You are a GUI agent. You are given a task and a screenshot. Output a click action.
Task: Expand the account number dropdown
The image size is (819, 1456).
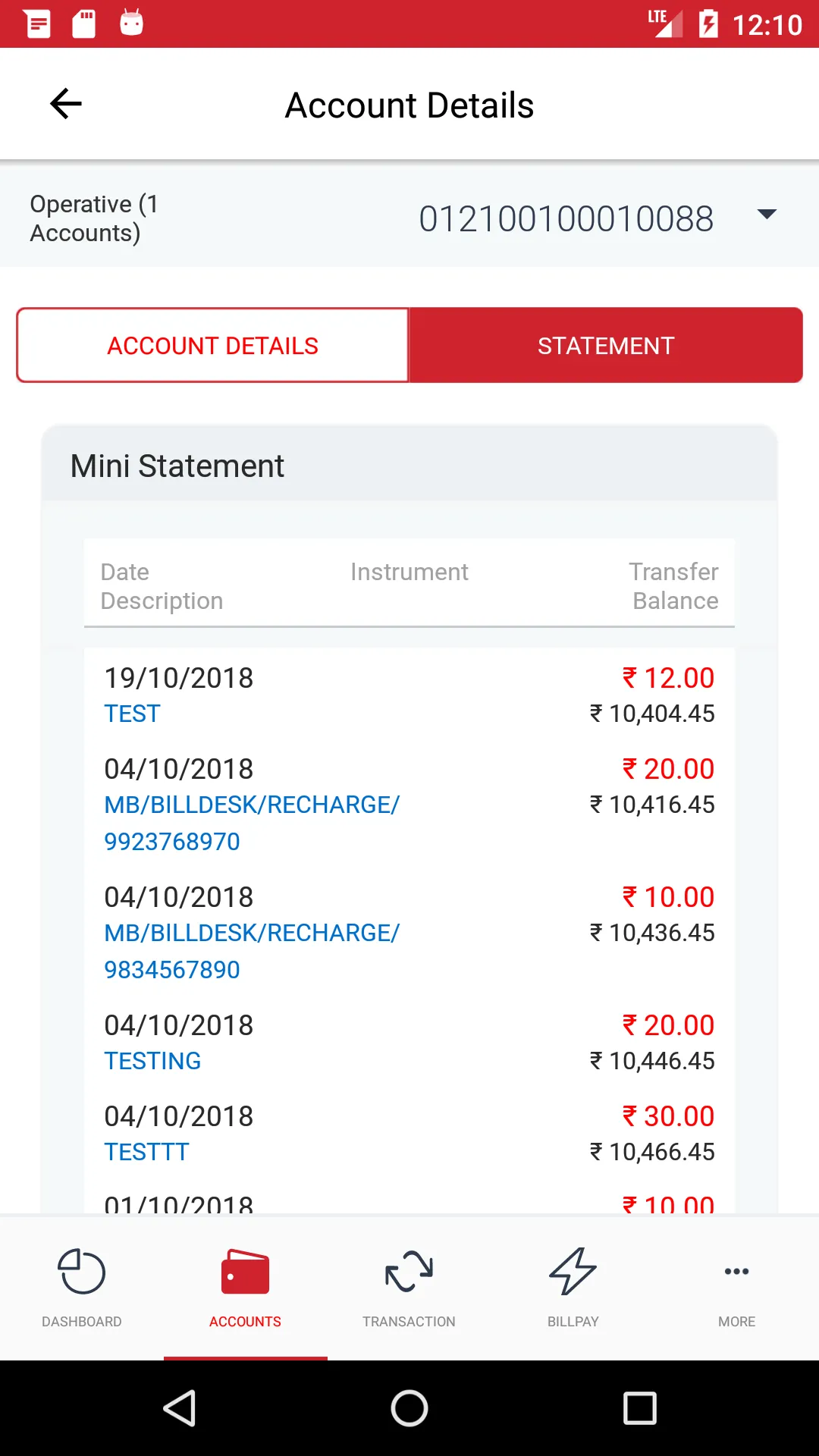click(x=767, y=215)
